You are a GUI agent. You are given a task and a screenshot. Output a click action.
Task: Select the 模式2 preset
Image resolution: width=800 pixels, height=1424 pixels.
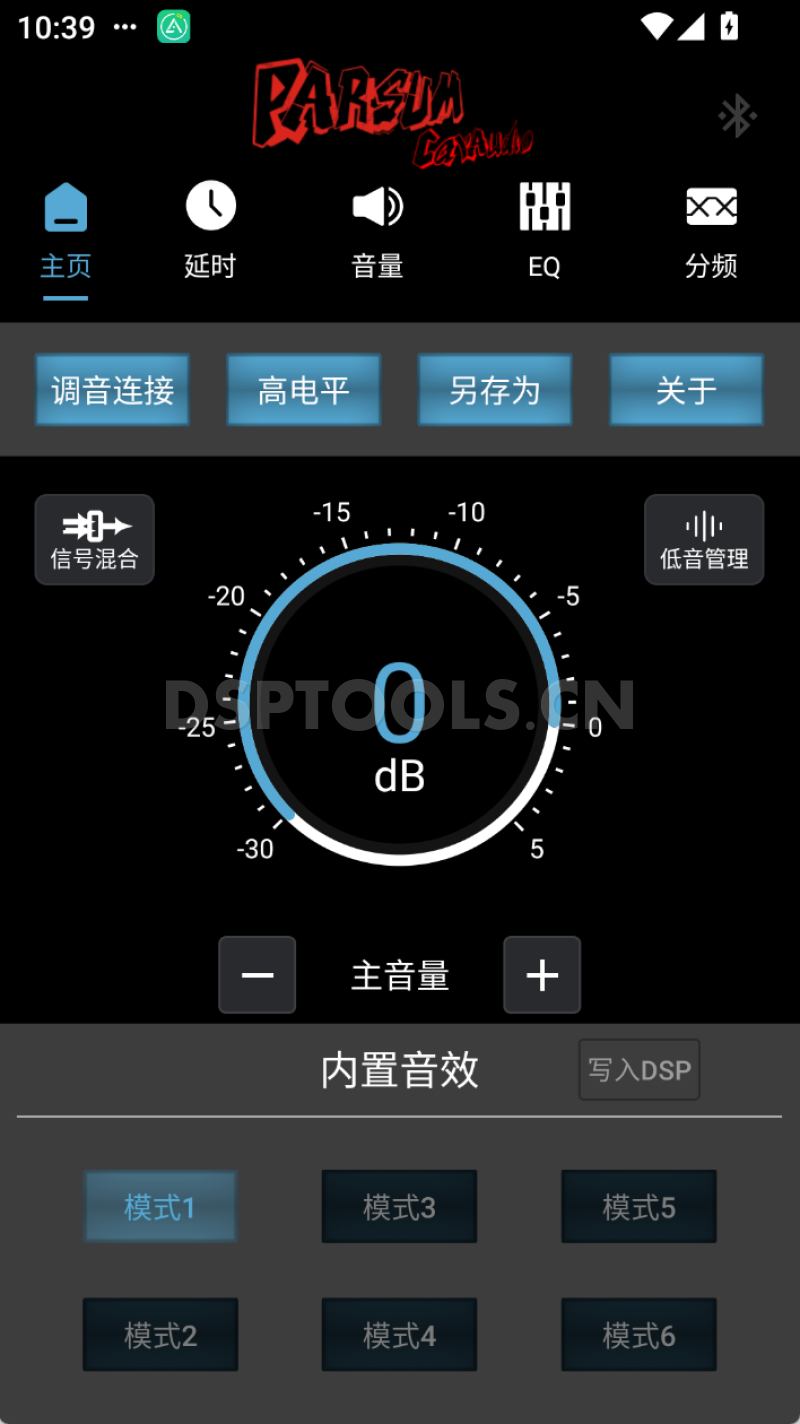click(160, 1334)
